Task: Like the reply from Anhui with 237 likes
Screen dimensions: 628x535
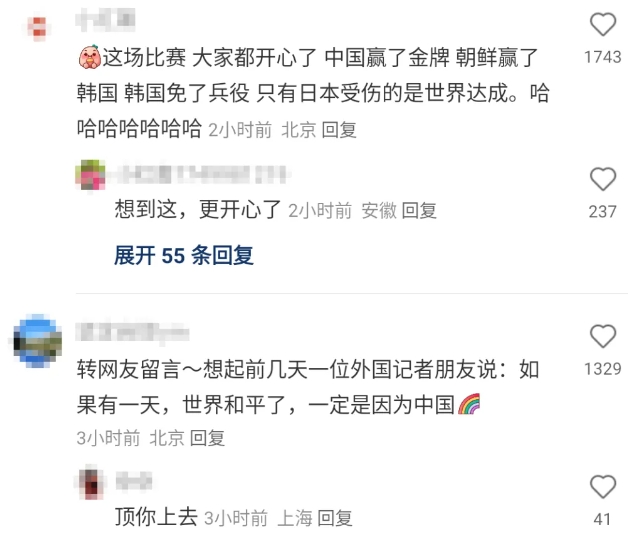Action: 602,179
